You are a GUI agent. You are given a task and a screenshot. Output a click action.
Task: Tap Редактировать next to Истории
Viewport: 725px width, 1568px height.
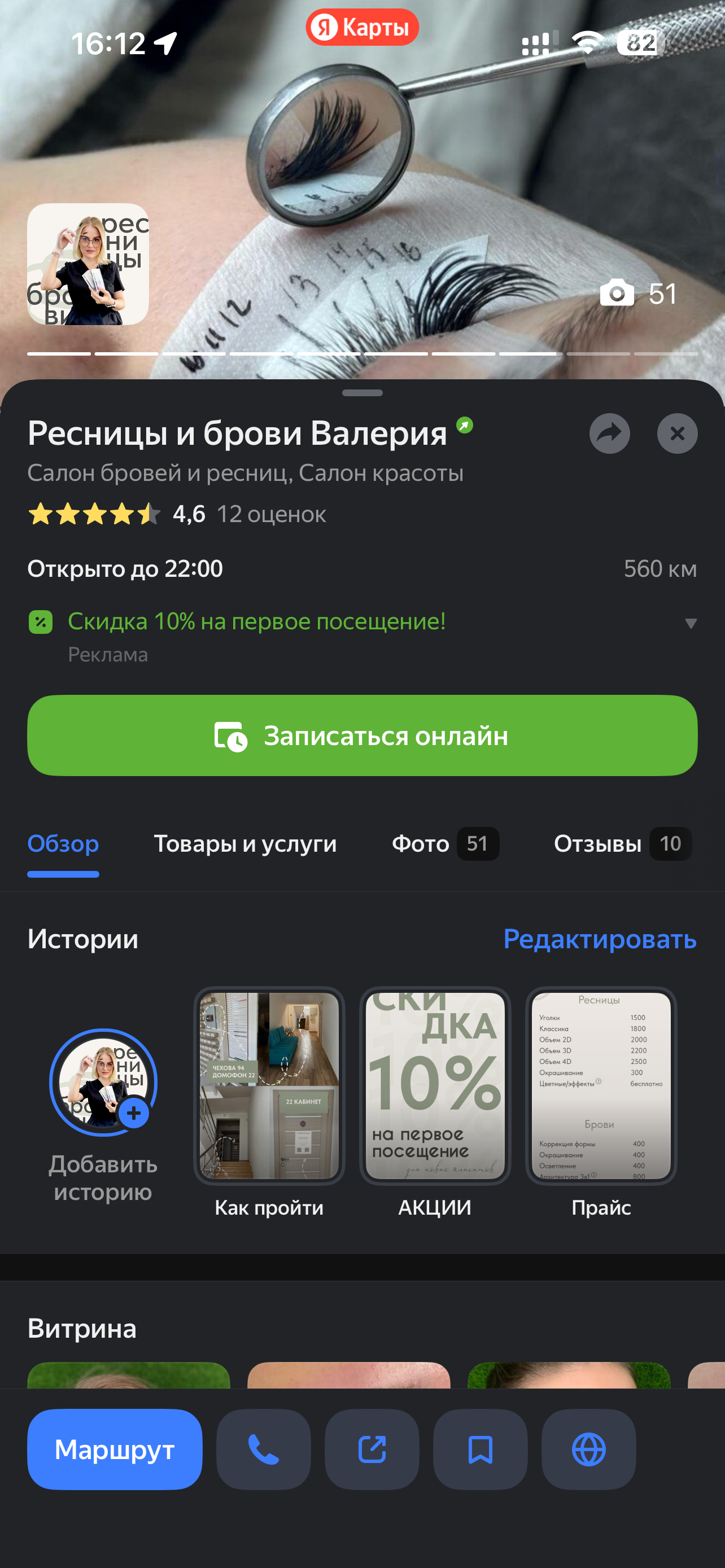(600, 939)
